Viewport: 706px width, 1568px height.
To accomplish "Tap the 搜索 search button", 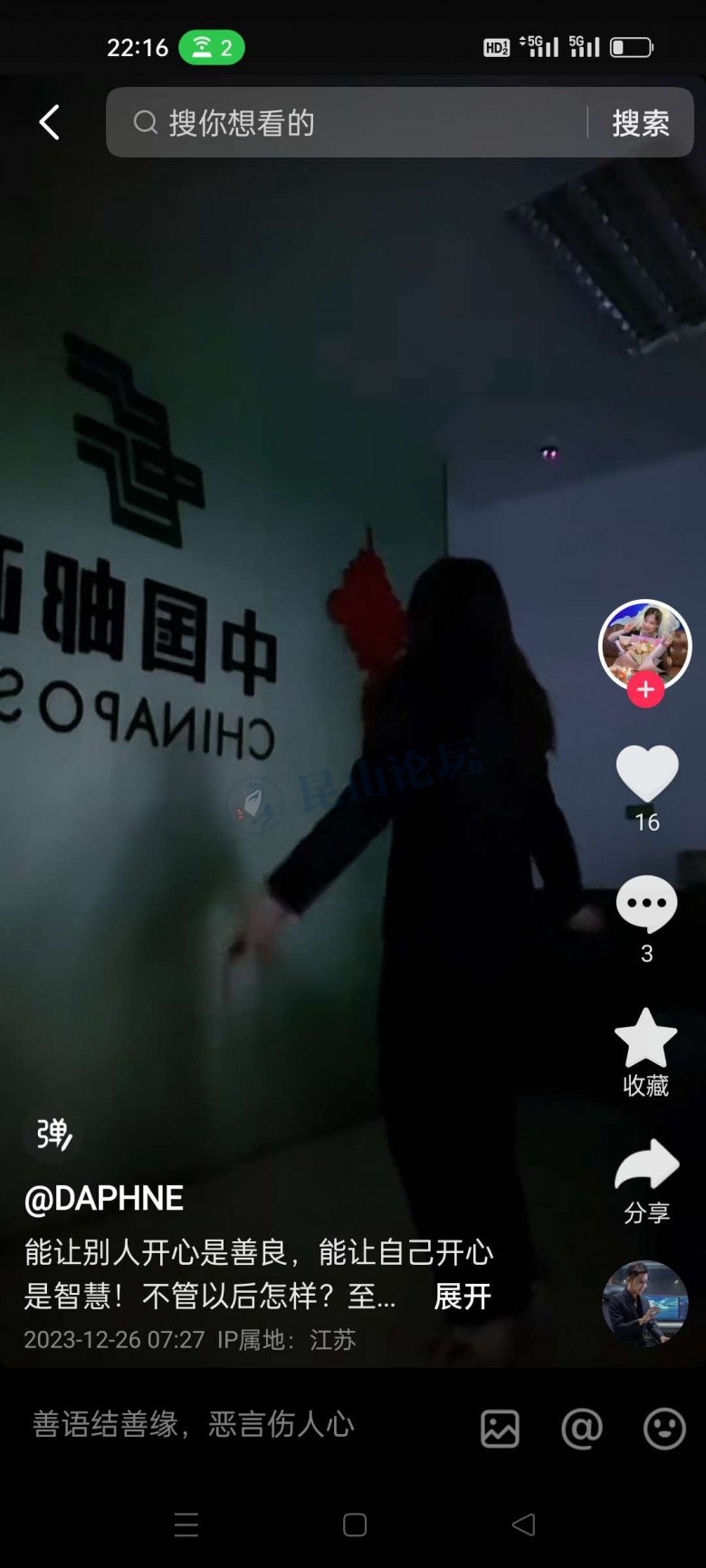I will tap(641, 123).
